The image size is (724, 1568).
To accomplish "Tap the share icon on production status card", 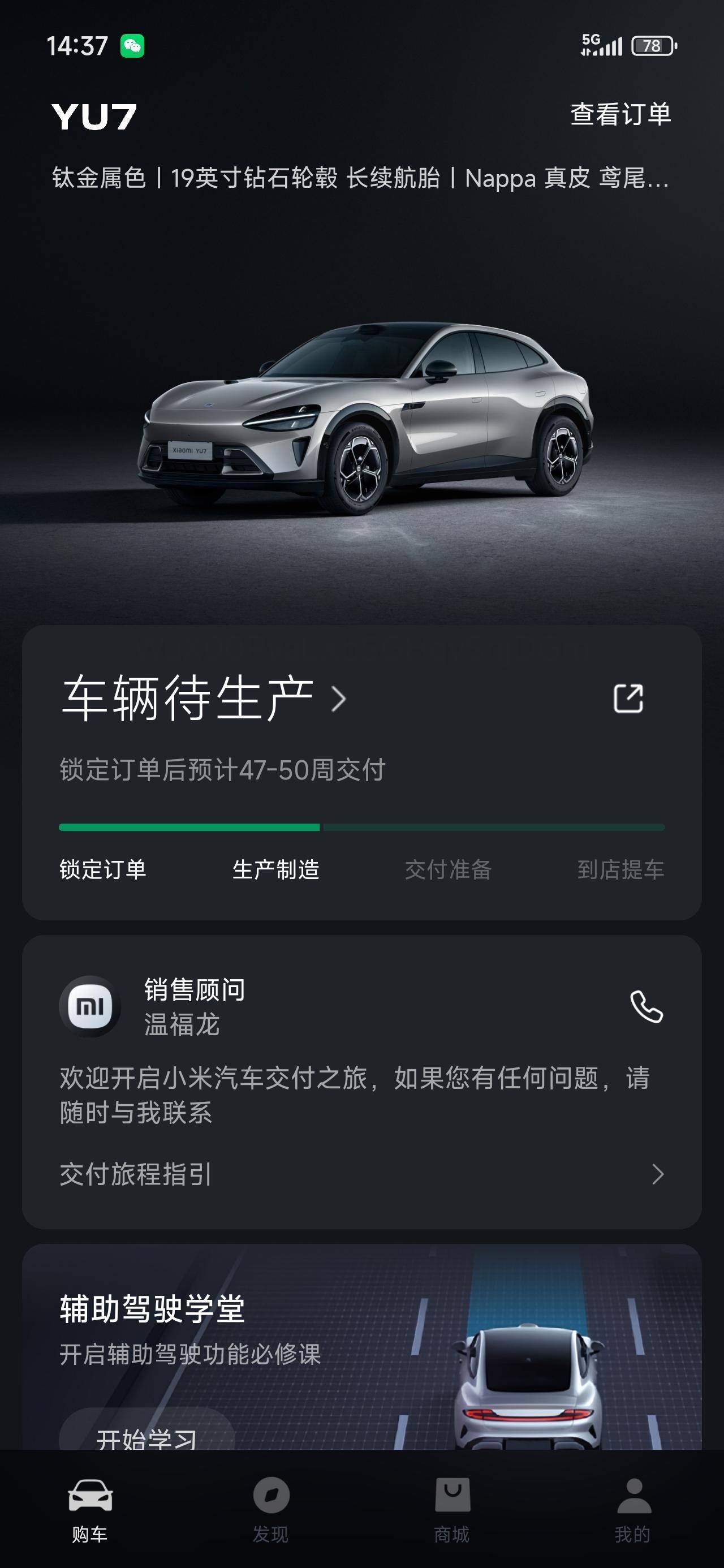I will (x=628, y=698).
